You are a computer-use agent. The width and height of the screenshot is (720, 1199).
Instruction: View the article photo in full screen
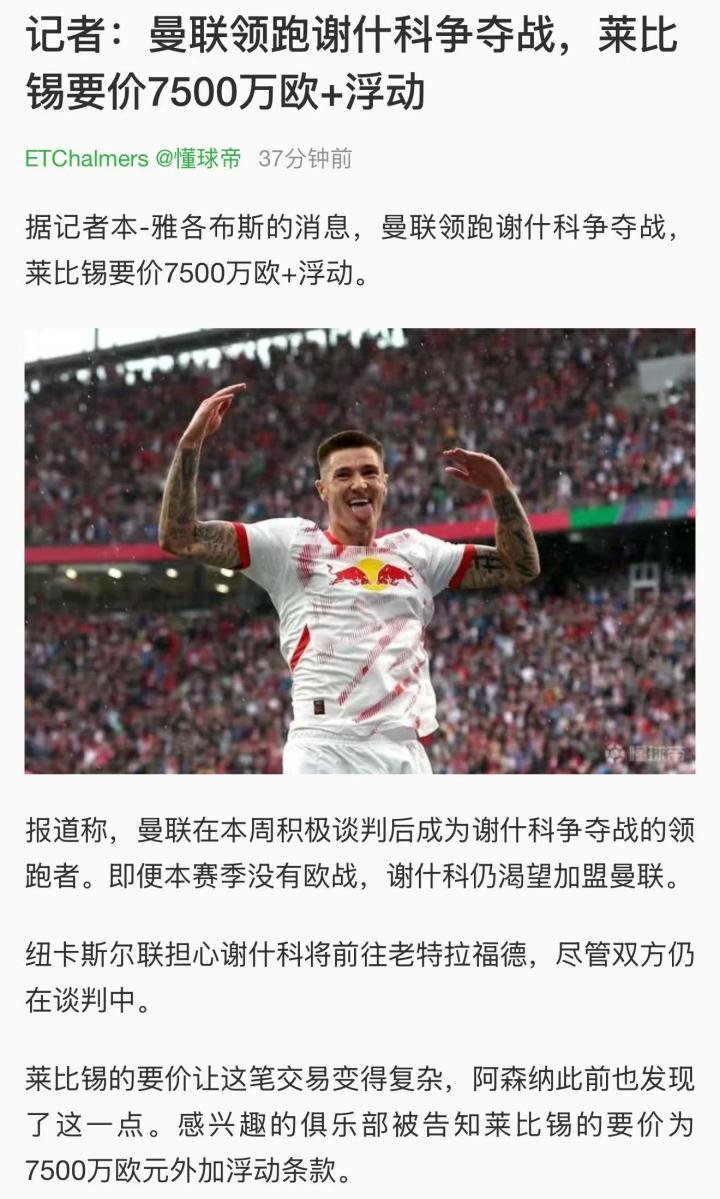[x=360, y=550]
